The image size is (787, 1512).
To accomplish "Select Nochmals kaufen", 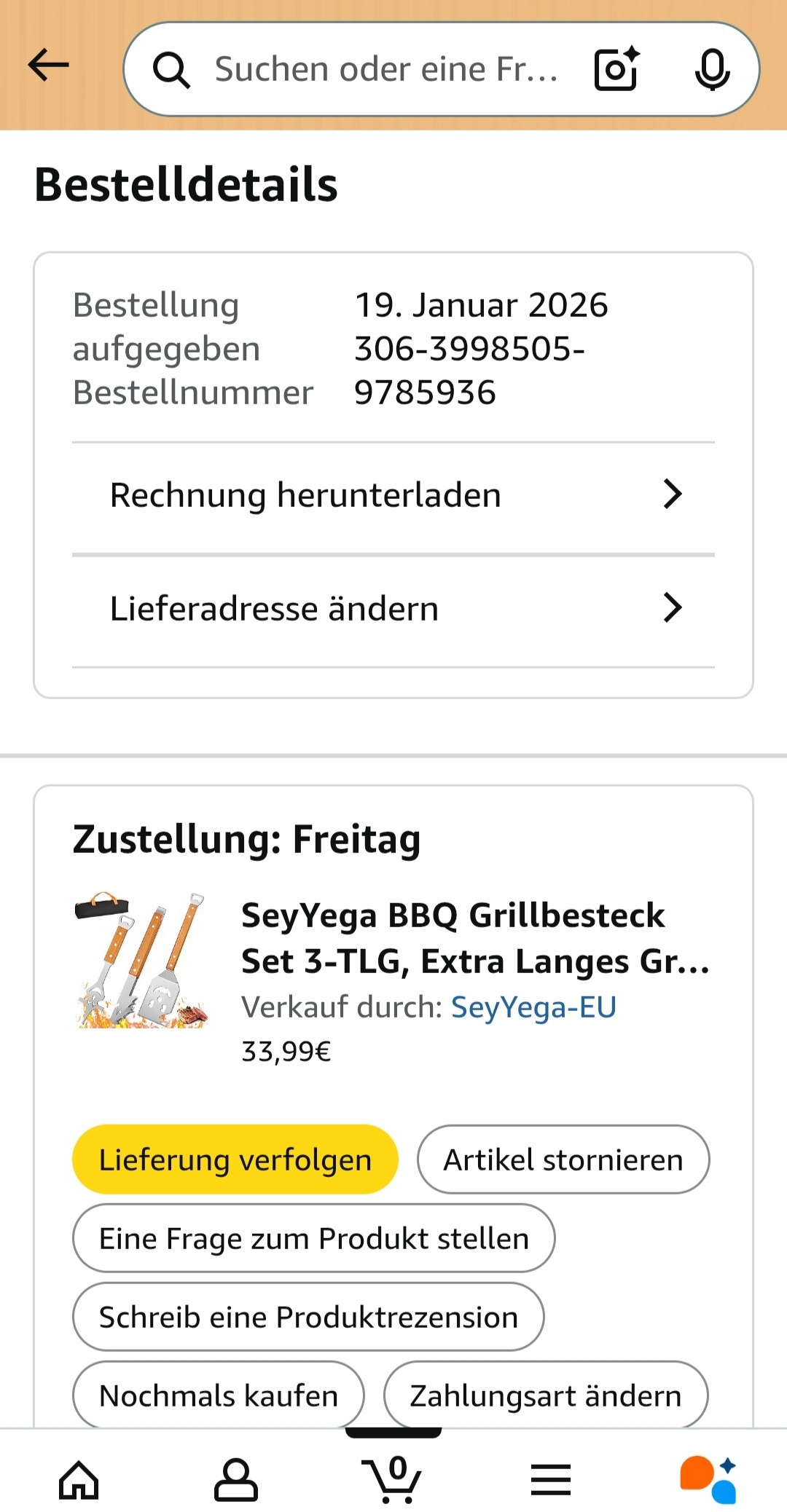I will tap(218, 1395).
